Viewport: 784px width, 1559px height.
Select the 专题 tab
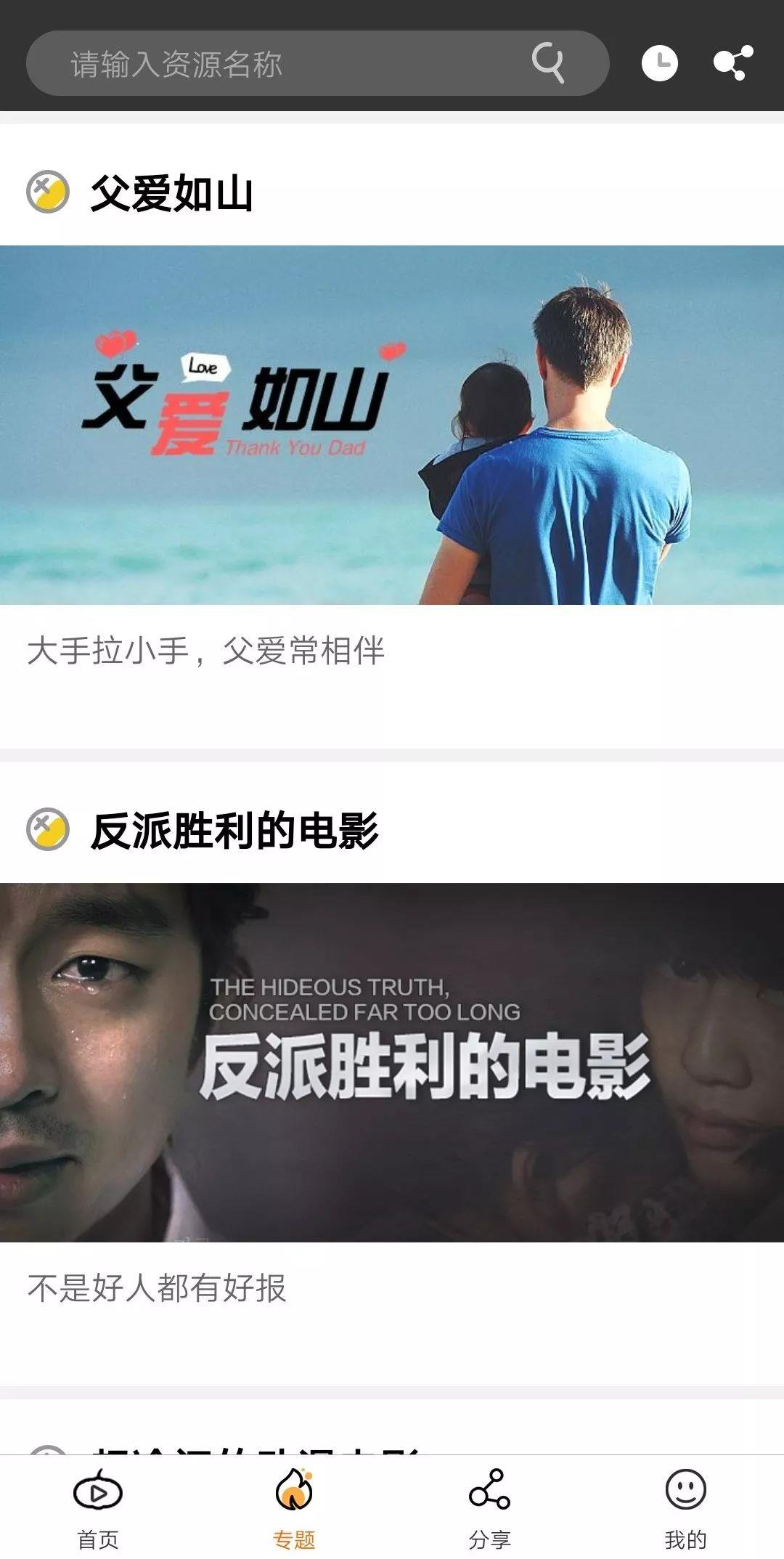coord(294,1507)
